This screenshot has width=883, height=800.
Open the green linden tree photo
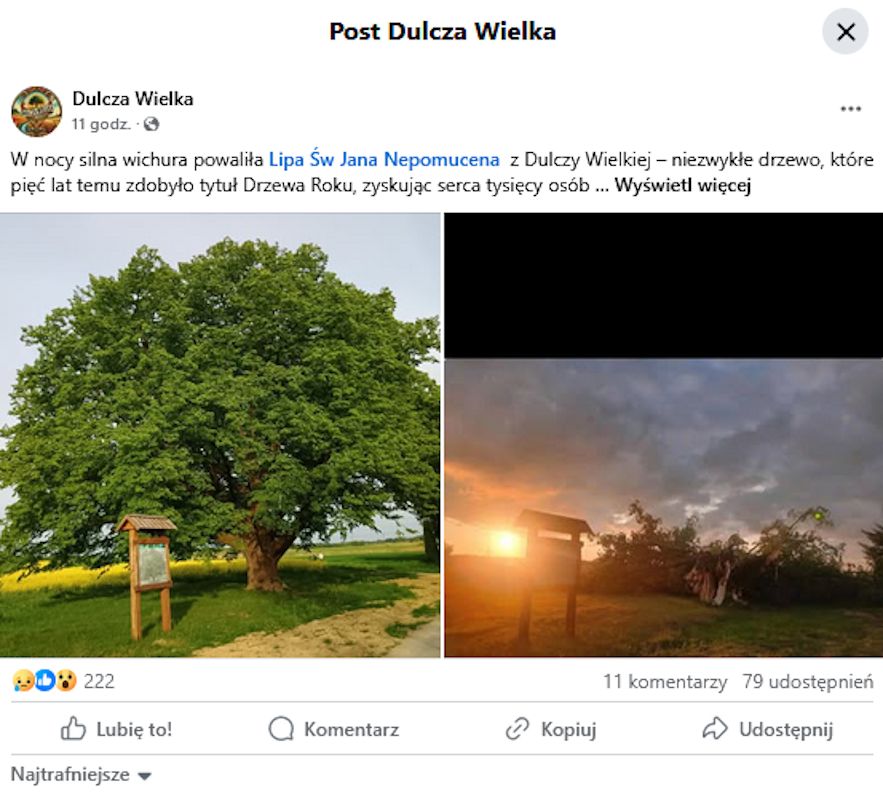pos(220,434)
